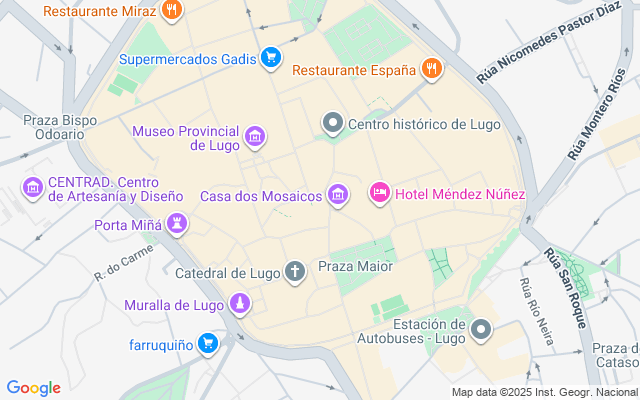Tap the Muralla de Lugo monument pin

(239, 303)
